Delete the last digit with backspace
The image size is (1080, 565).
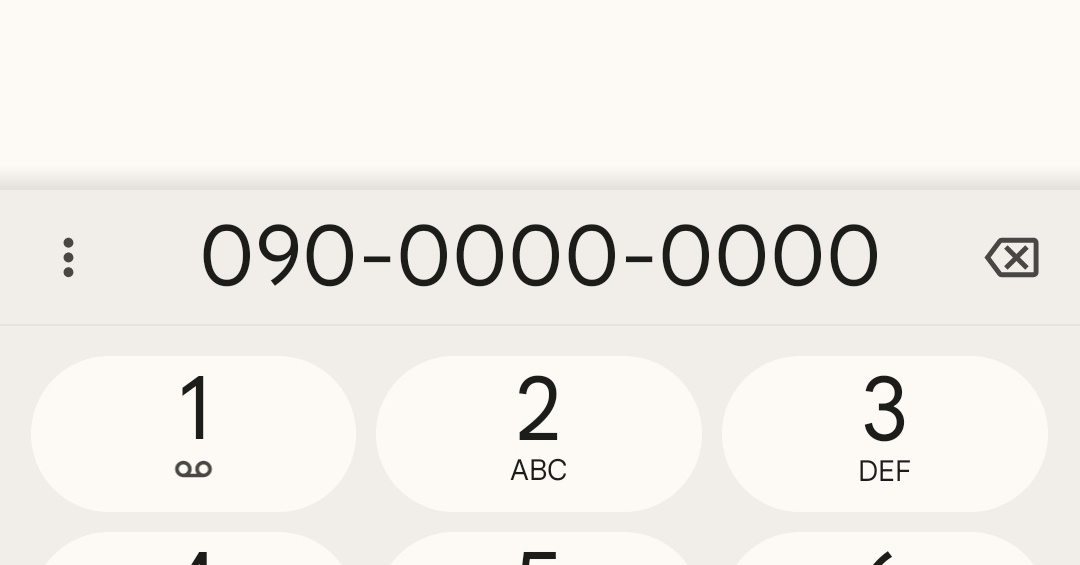click(x=1012, y=258)
